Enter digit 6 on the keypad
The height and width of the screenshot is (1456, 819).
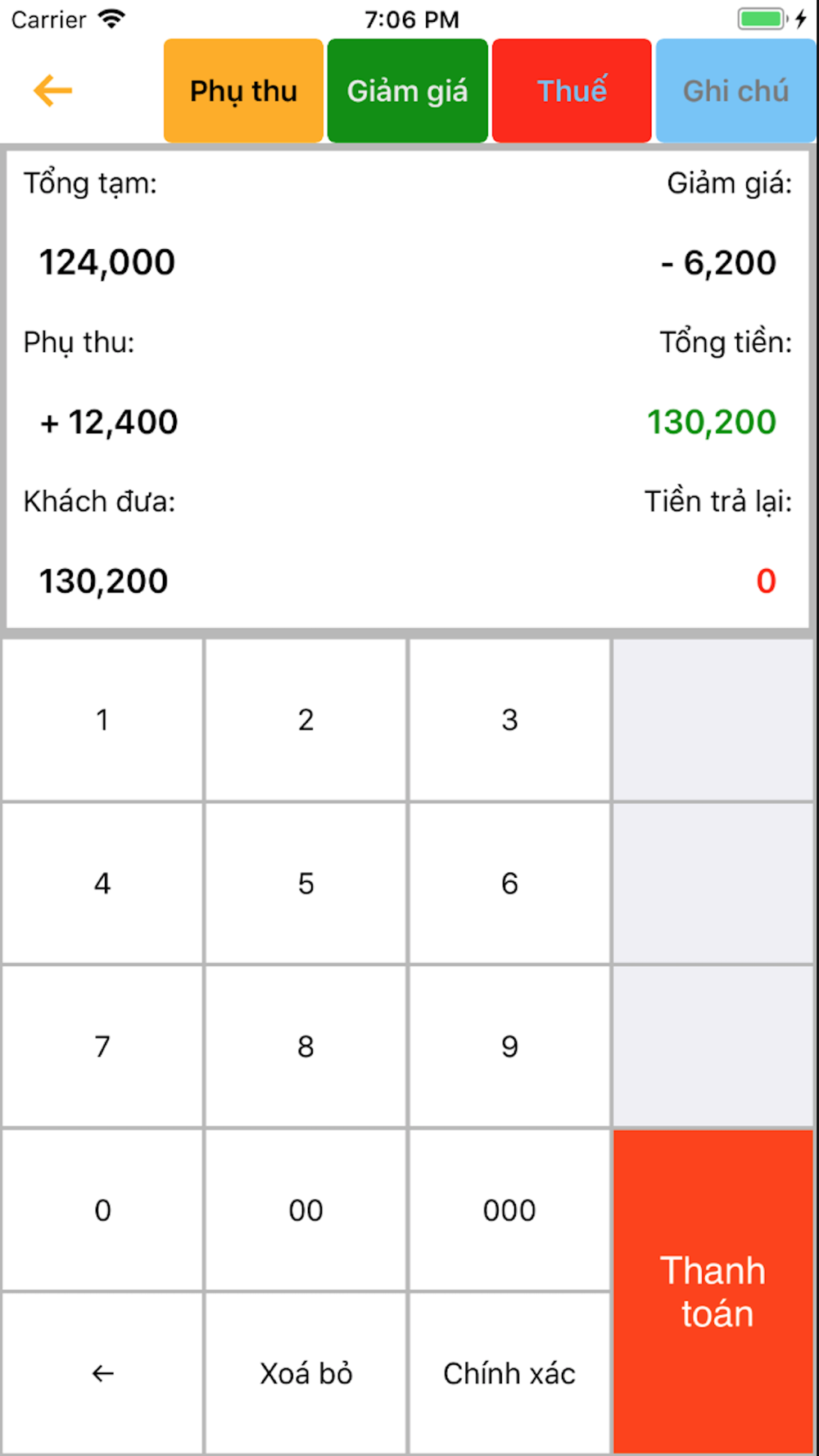click(x=509, y=884)
